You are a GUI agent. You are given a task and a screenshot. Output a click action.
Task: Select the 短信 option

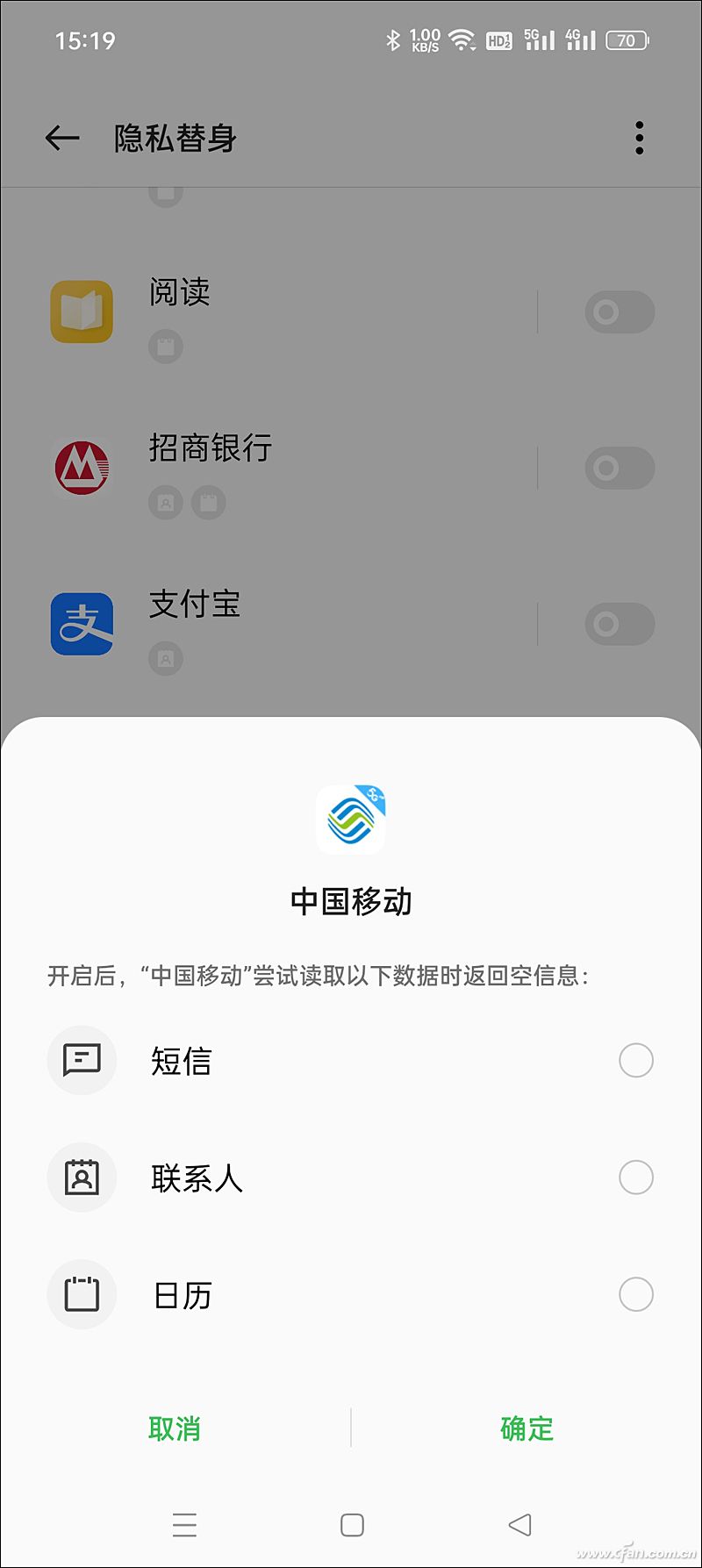click(x=635, y=1060)
